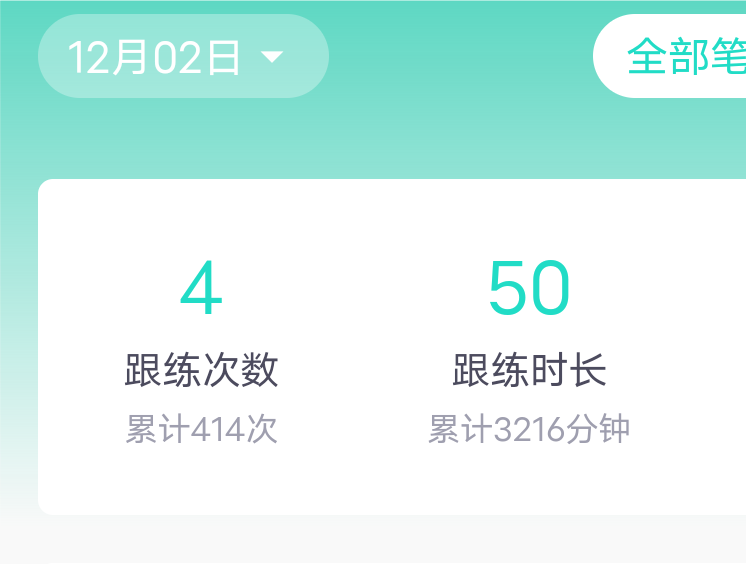Tap the 全部笔 button

[x=680, y=57]
